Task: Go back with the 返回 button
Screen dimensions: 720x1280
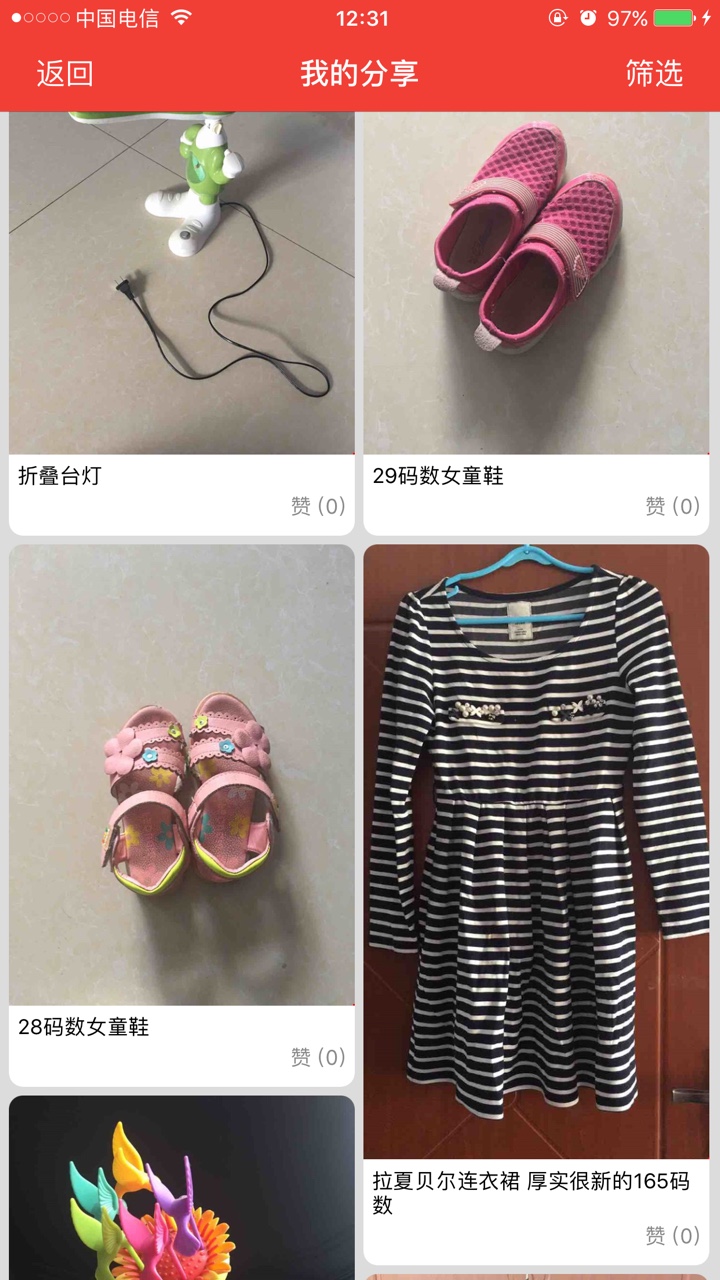Action: tap(65, 73)
